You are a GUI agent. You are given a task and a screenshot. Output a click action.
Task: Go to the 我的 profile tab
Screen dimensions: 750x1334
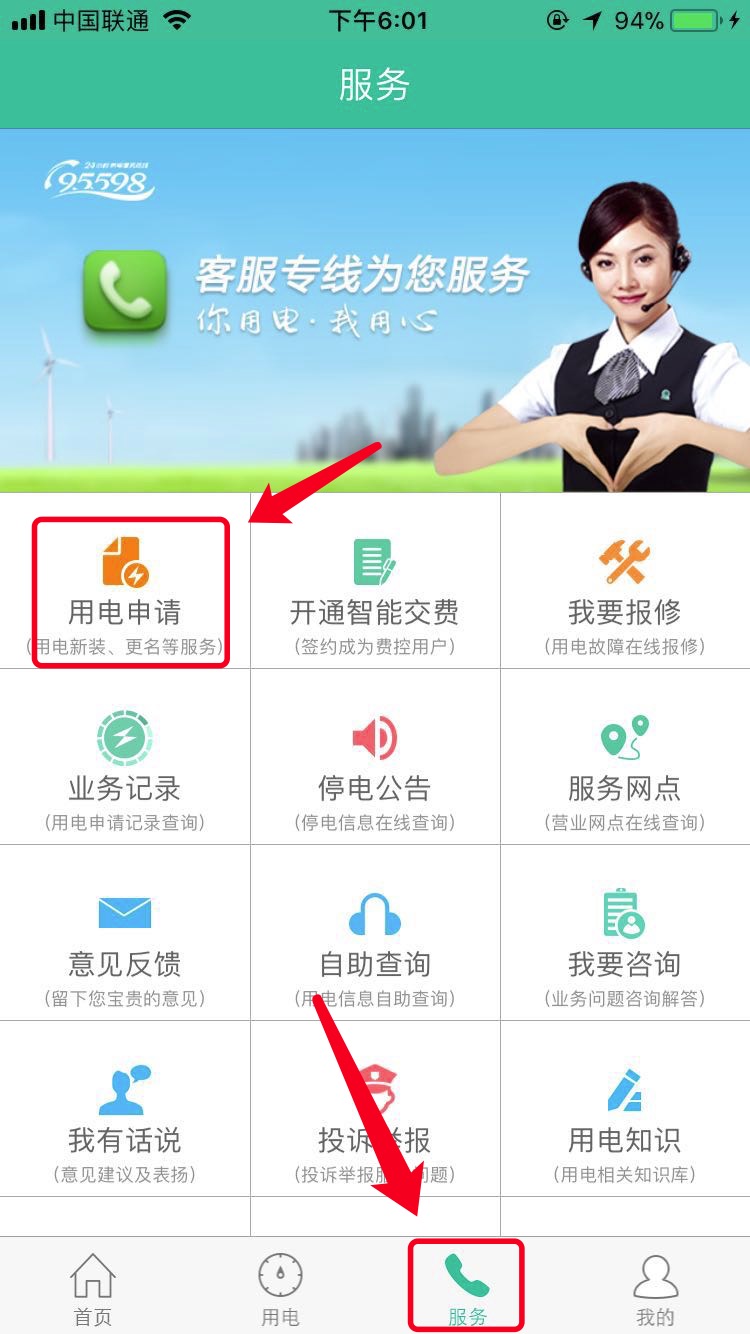click(655, 1288)
